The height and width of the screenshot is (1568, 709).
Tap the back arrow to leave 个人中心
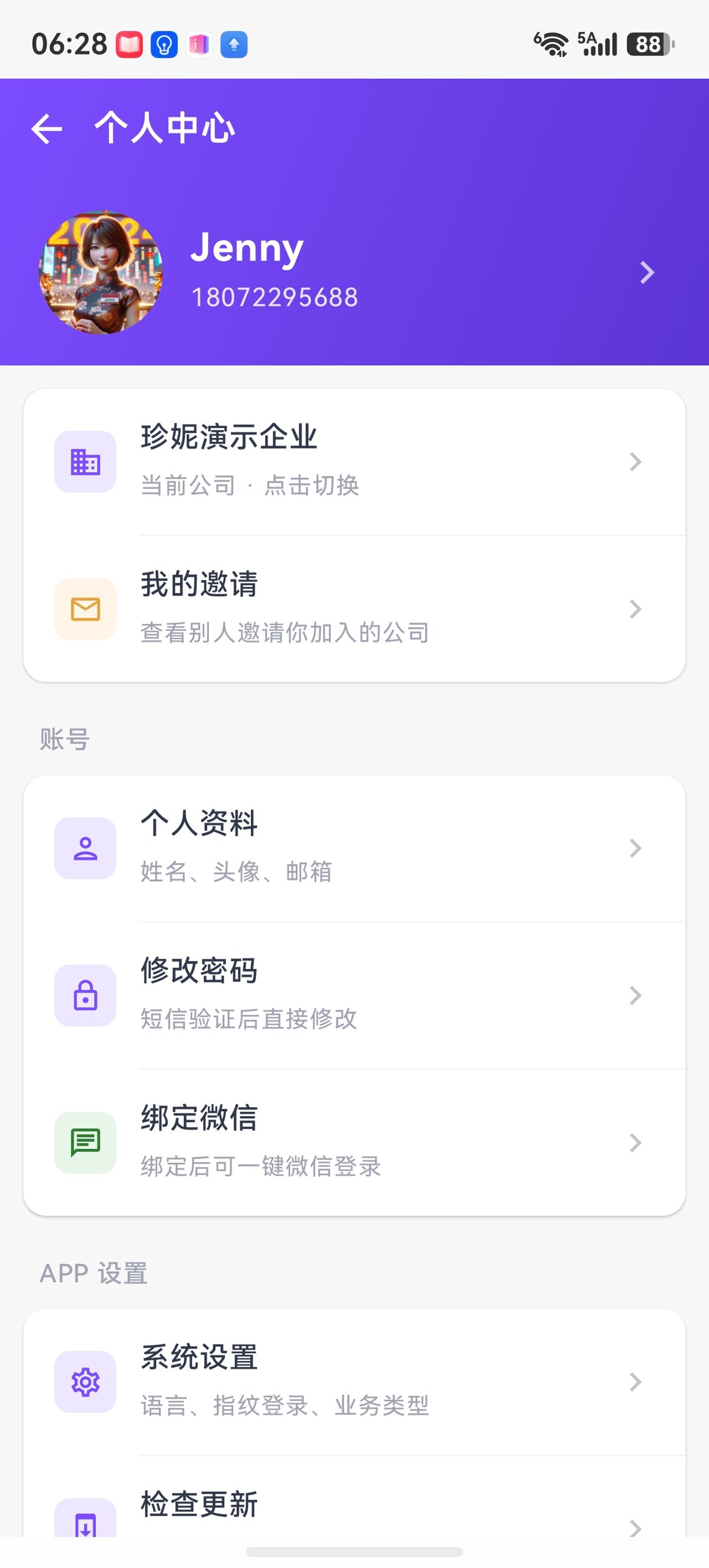[46, 128]
